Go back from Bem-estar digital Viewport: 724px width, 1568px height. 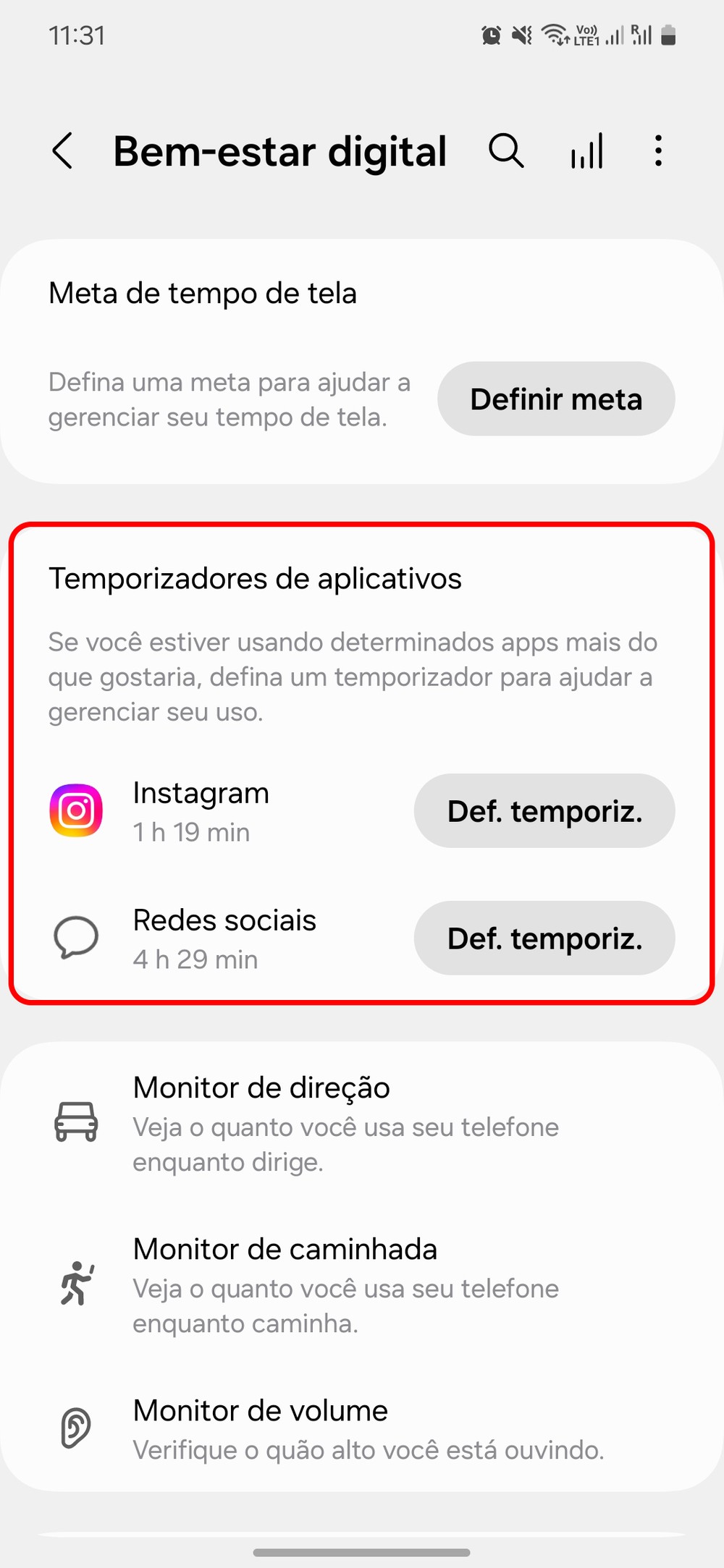[63, 151]
